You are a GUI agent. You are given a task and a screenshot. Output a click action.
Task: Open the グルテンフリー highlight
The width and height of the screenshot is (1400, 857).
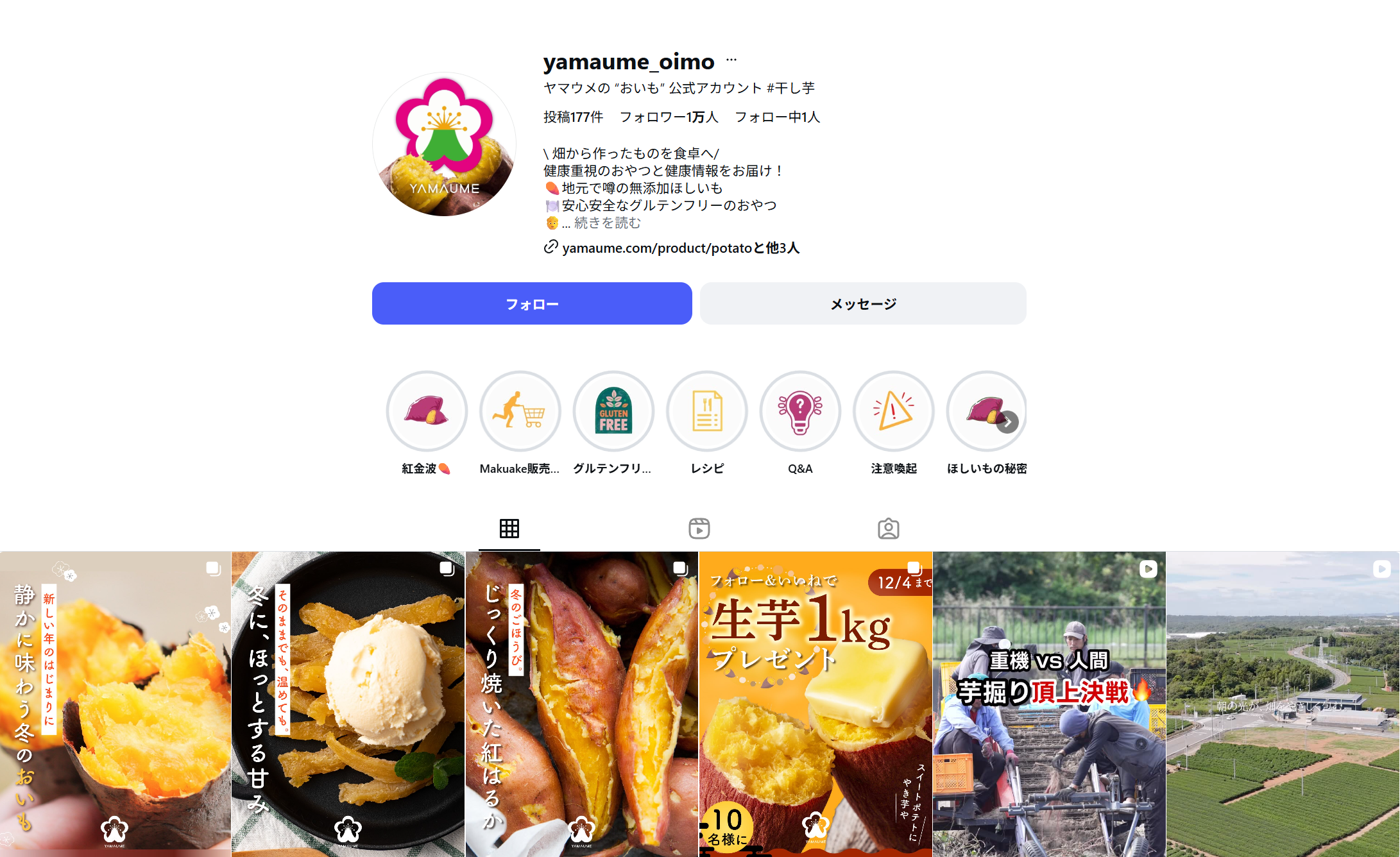pos(613,411)
